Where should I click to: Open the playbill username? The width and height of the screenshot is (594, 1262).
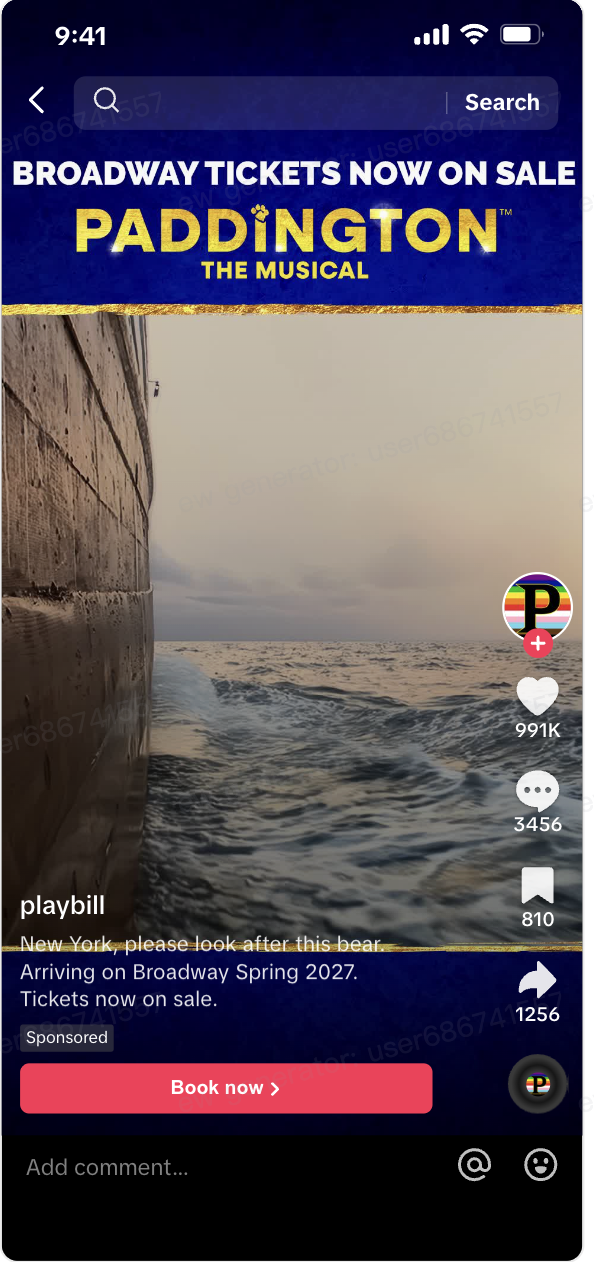pos(63,906)
